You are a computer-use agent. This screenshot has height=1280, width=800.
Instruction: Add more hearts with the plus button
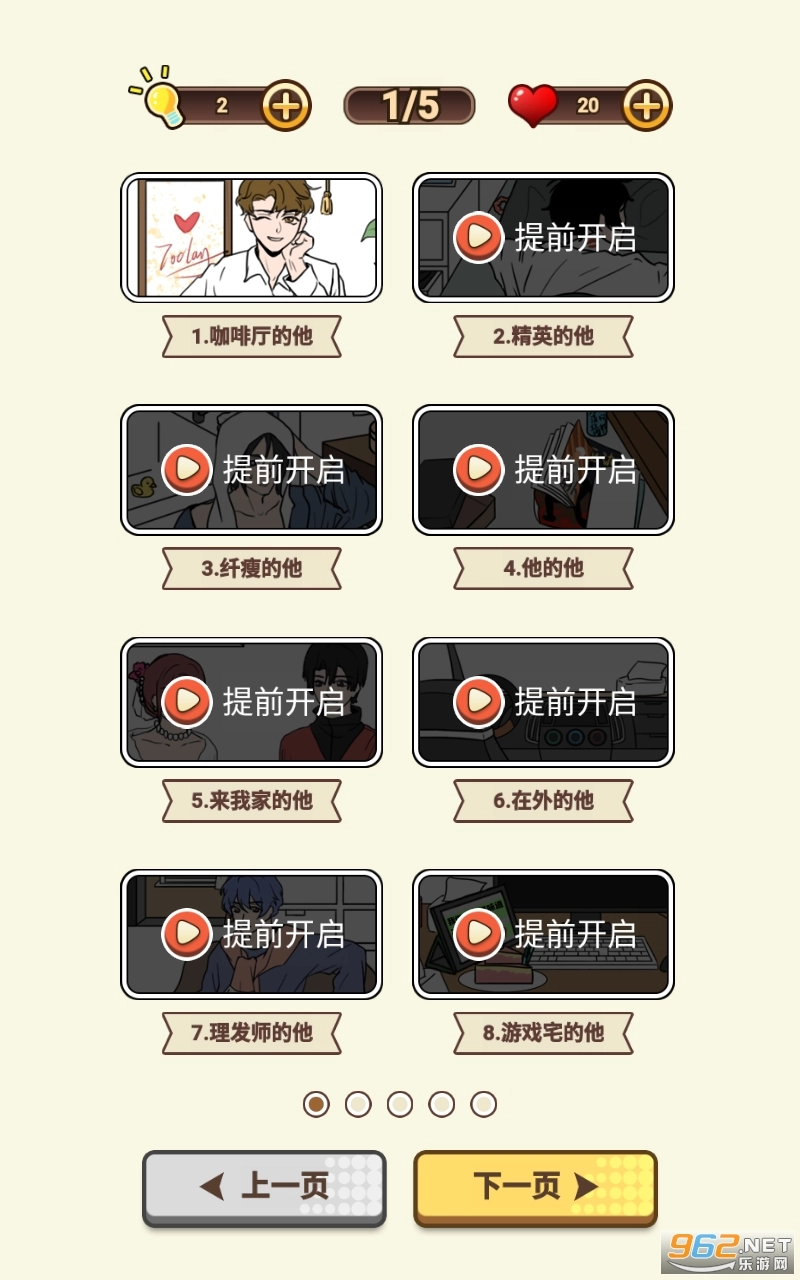[x=646, y=105]
